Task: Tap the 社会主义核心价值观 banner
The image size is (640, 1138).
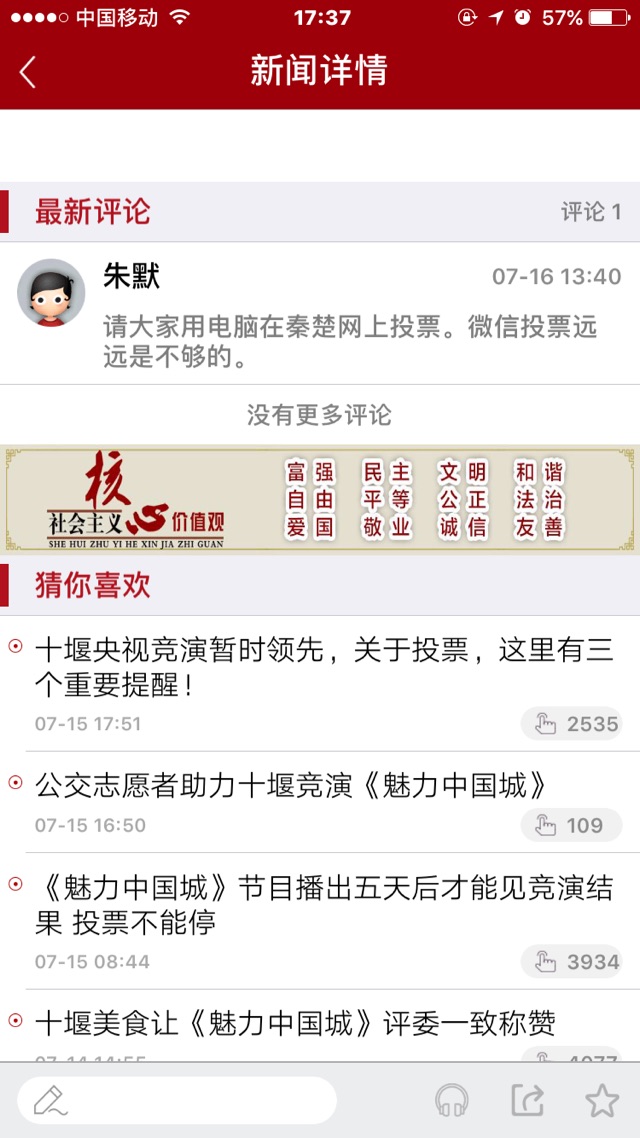Action: (320, 499)
